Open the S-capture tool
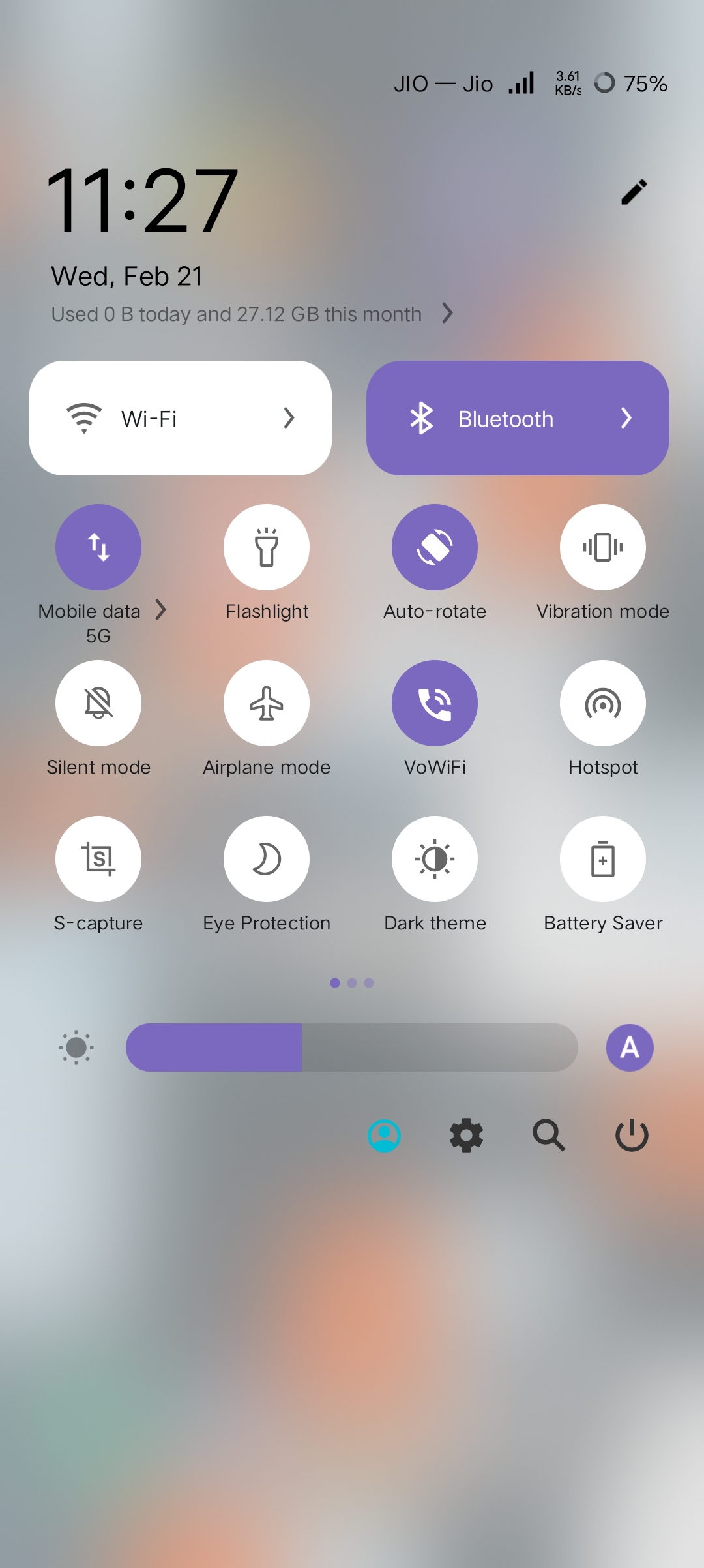Screen dimensions: 704x1568 (x=98, y=858)
